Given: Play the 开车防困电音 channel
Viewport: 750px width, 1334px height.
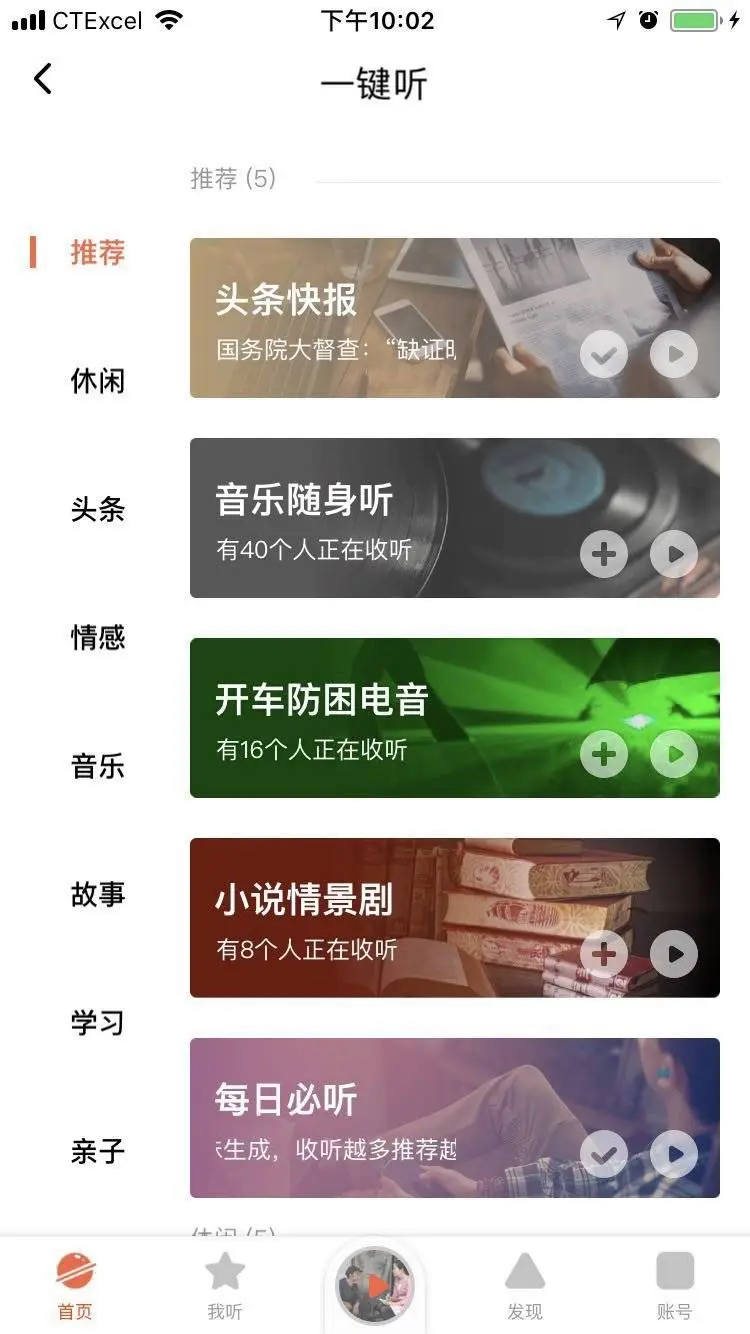Looking at the screenshot, I should (x=673, y=754).
